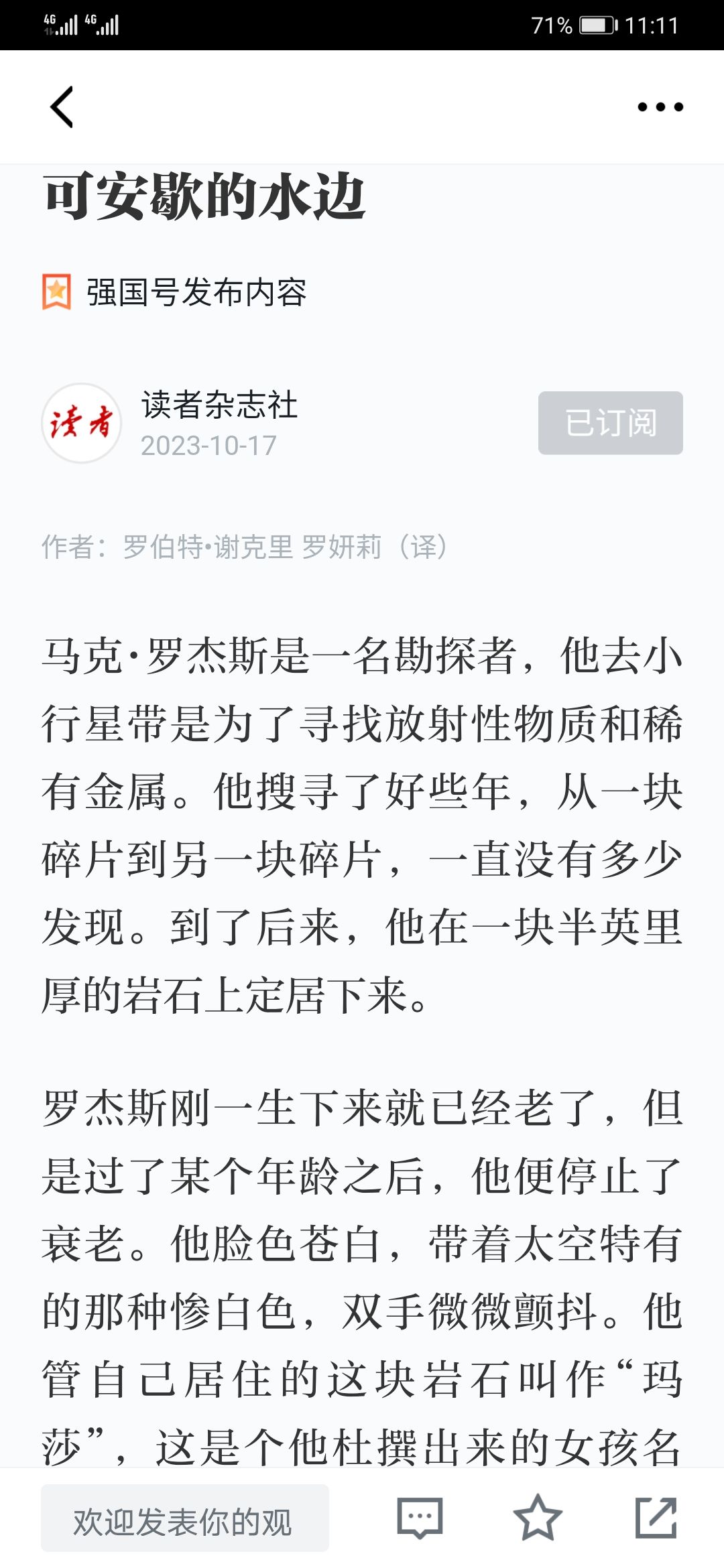The image size is (724, 1568).
Task: View the article comments icon
Action: [420, 1518]
